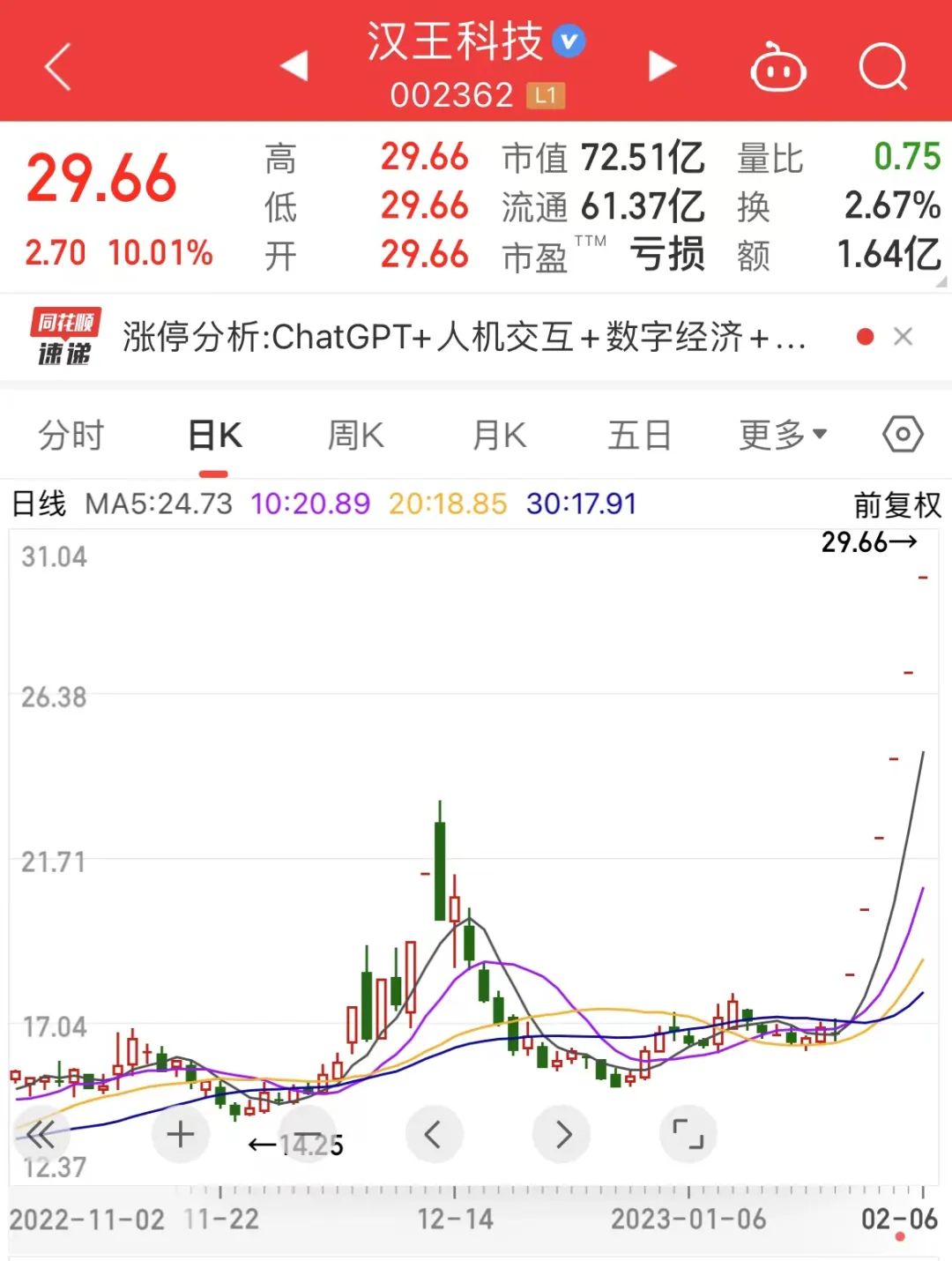
Task: Expand chart to full screen
Action: [x=688, y=1135]
